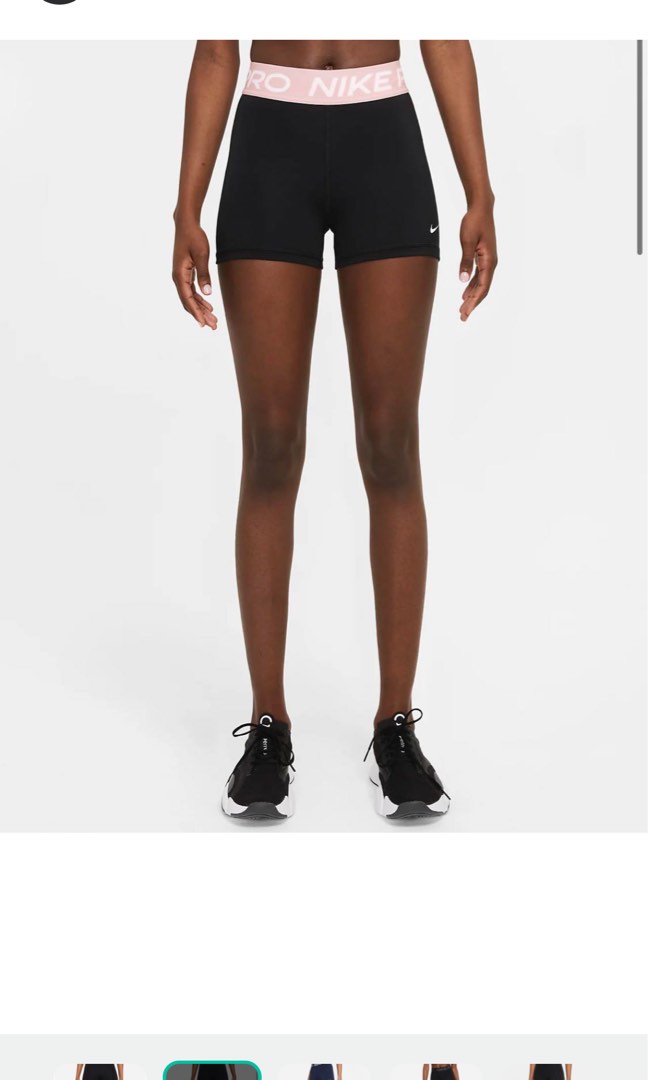Image resolution: width=648 pixels, height=1080 pixels.
Task: Select the fourth product thumbnail
Action: pyautogui.click(x=438, y=1072)
